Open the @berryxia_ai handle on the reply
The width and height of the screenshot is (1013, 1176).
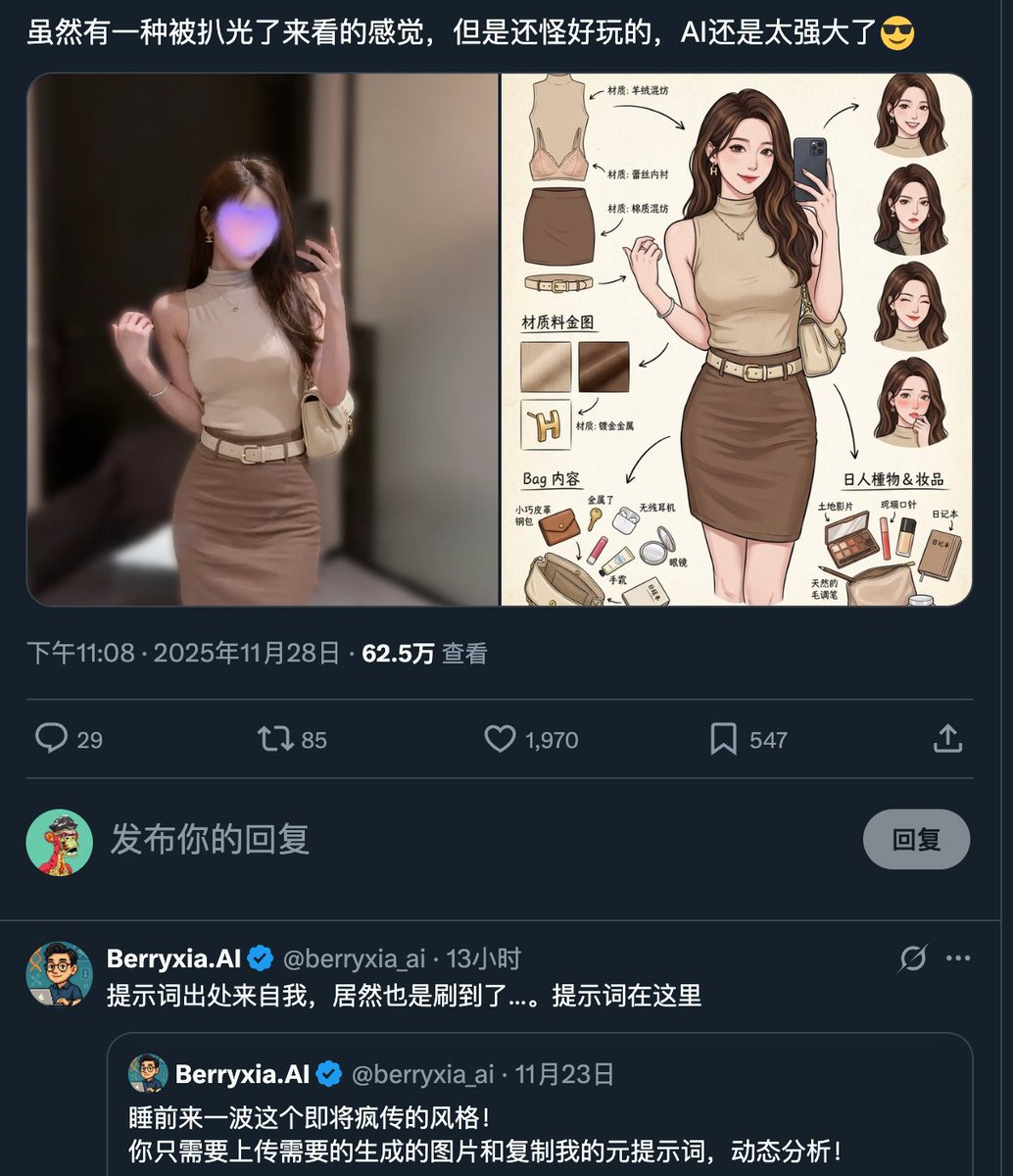click(354, 958)
